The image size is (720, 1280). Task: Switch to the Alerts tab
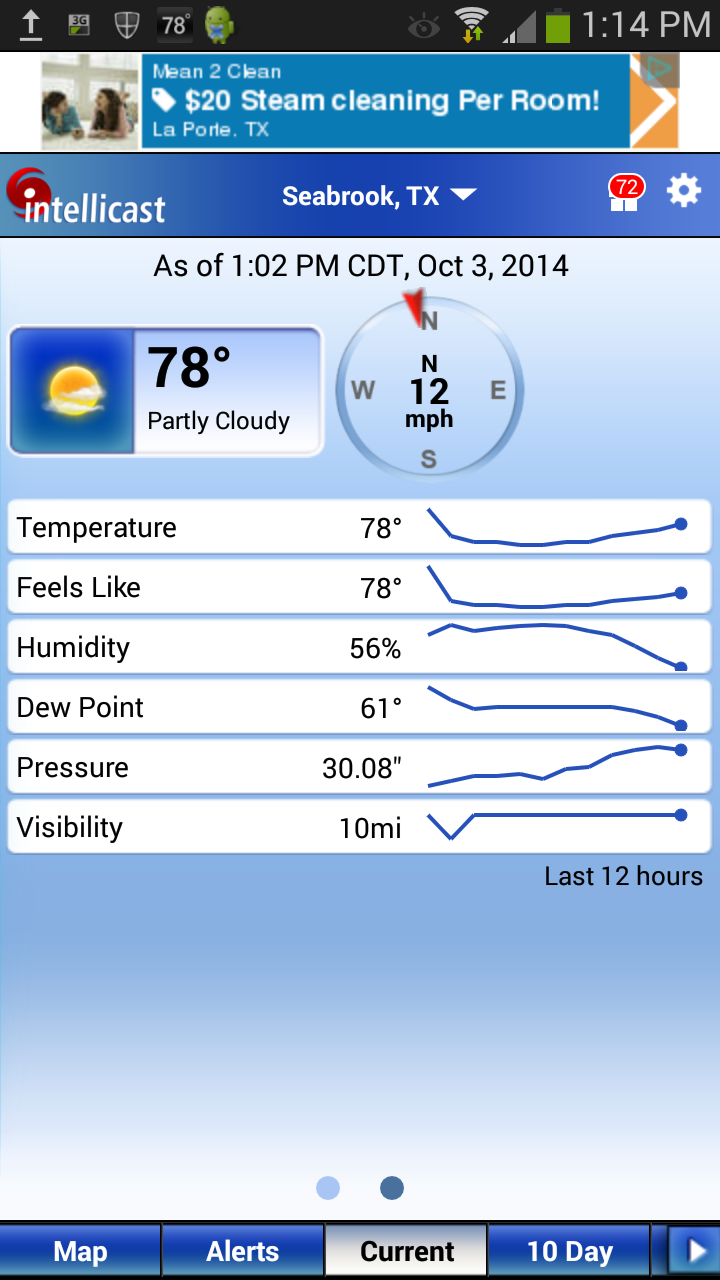tap(243, 1251)
